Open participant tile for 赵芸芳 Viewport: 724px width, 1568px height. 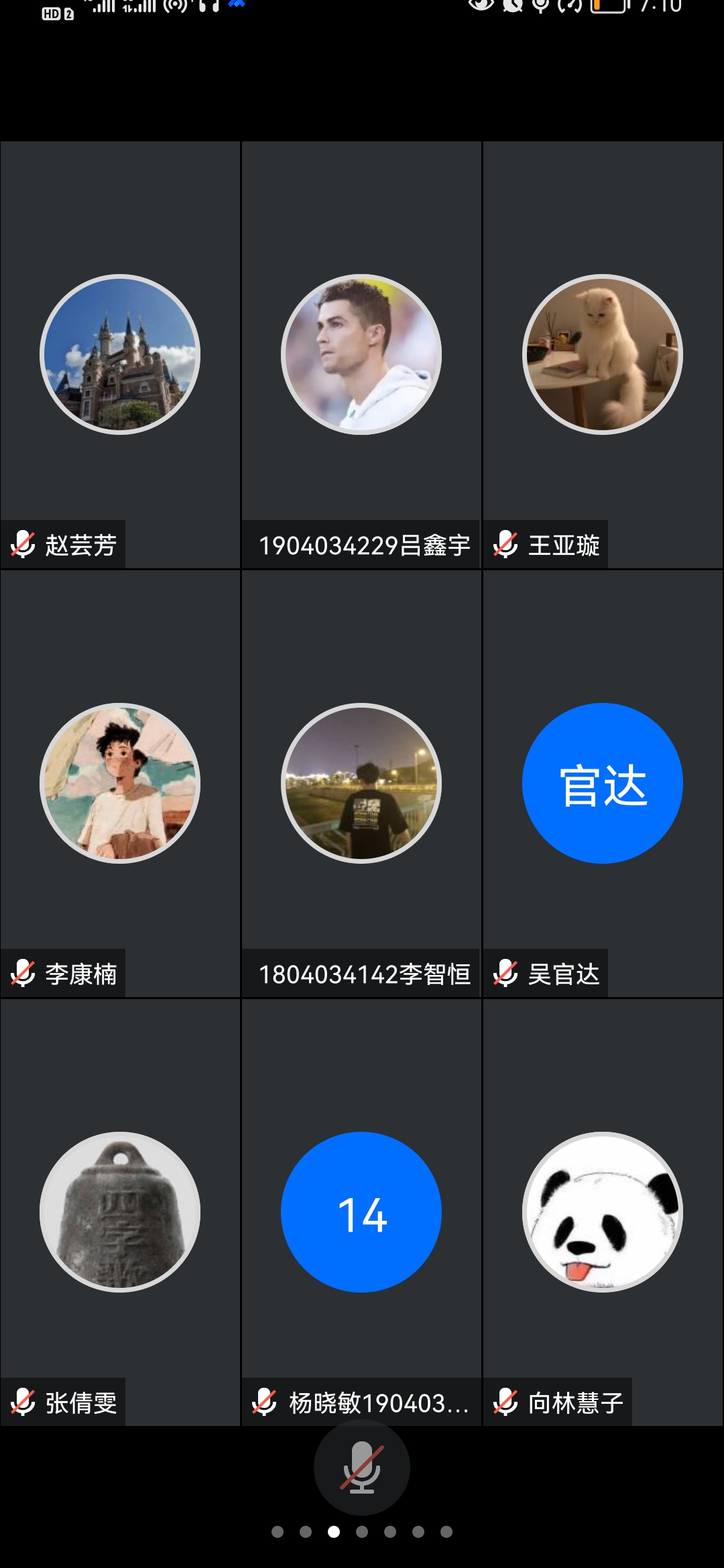point(120,355)
